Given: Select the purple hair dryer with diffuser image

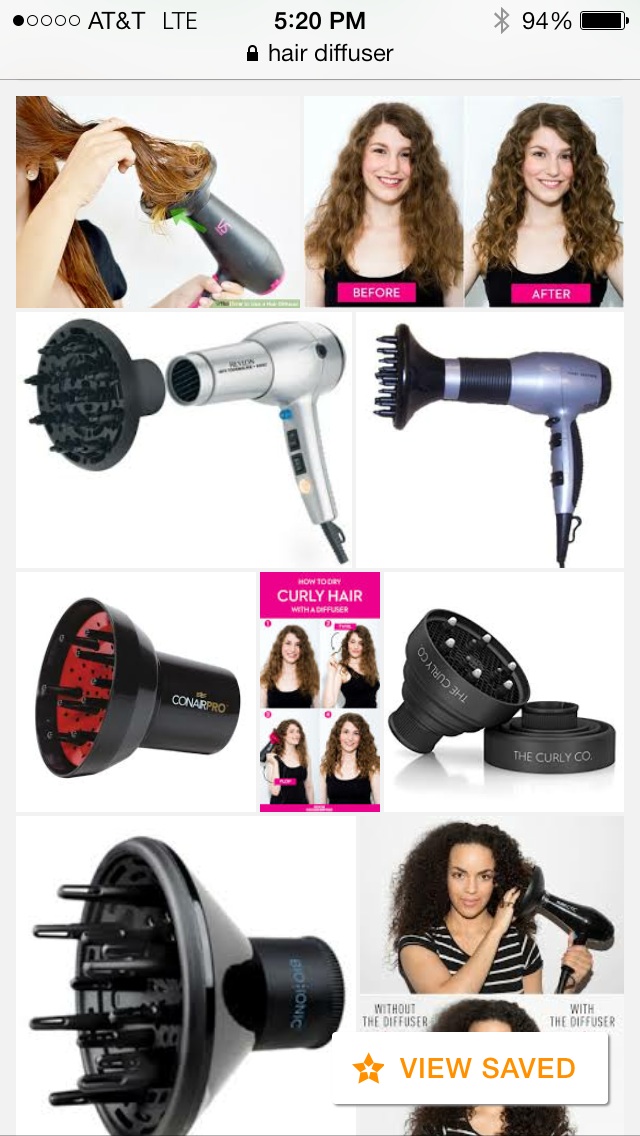Looking at the screenshot, I should point(490,440).
